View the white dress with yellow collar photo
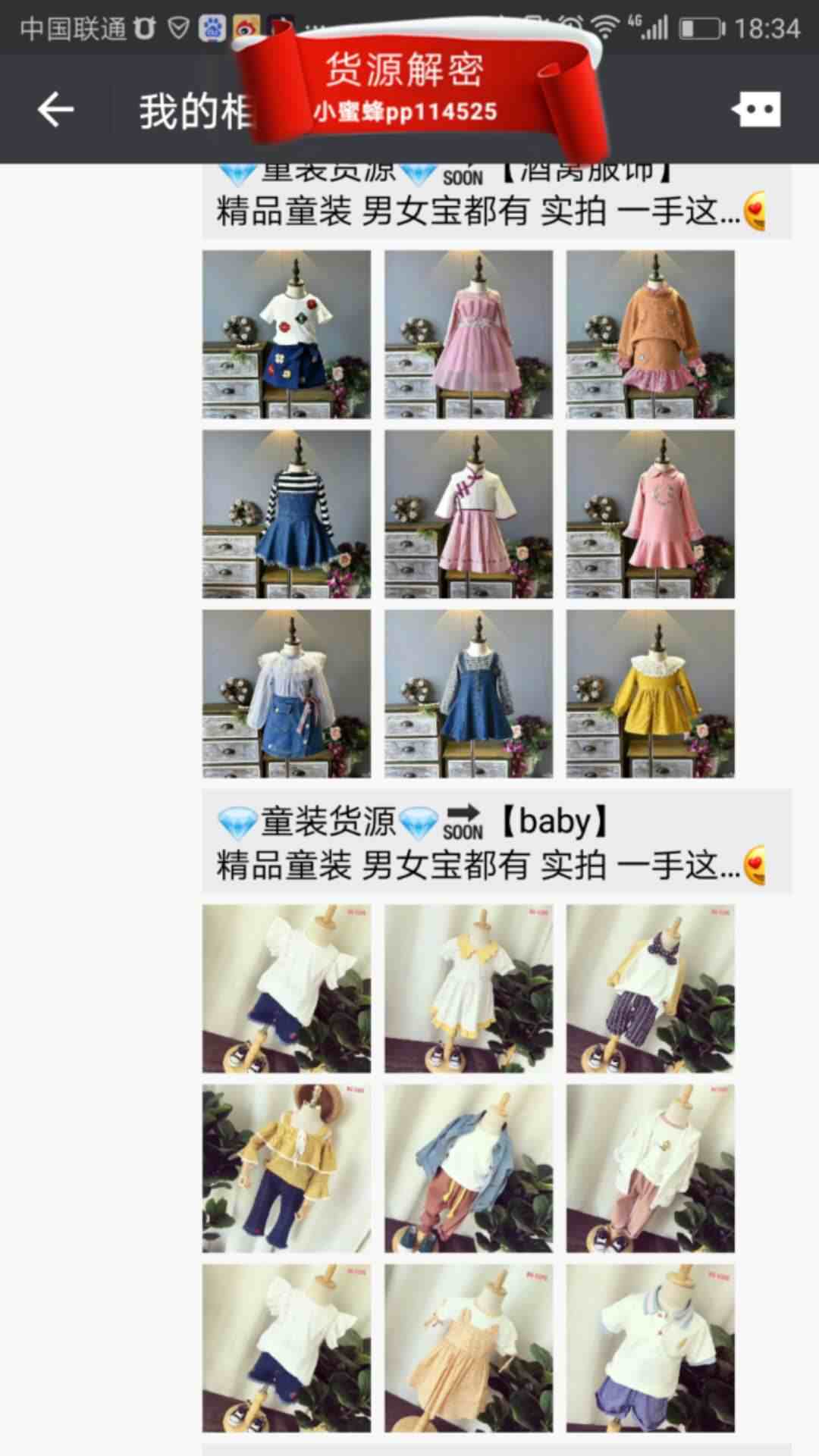 (x=468, y=988)
